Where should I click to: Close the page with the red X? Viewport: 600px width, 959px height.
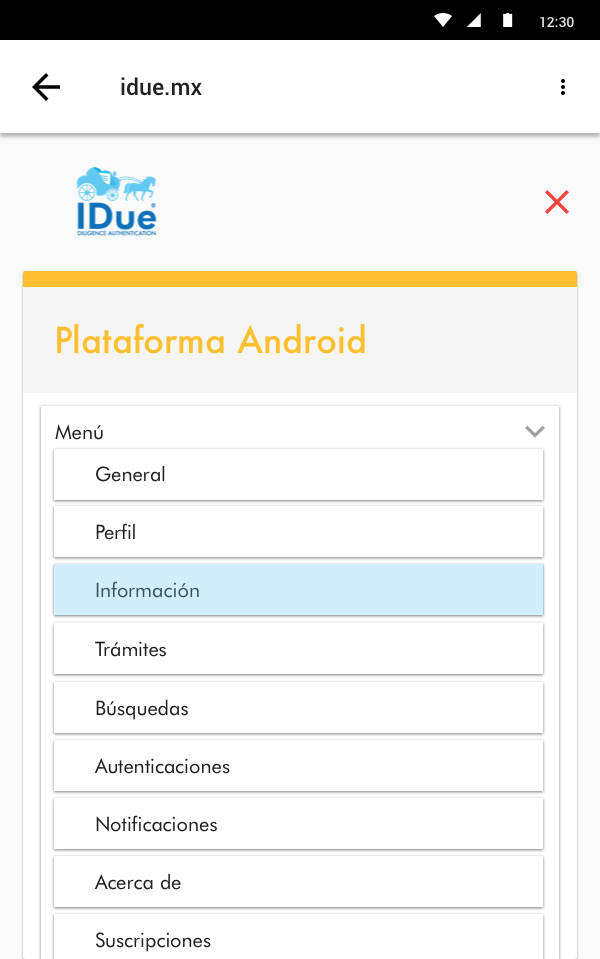[x=557, y=202]
